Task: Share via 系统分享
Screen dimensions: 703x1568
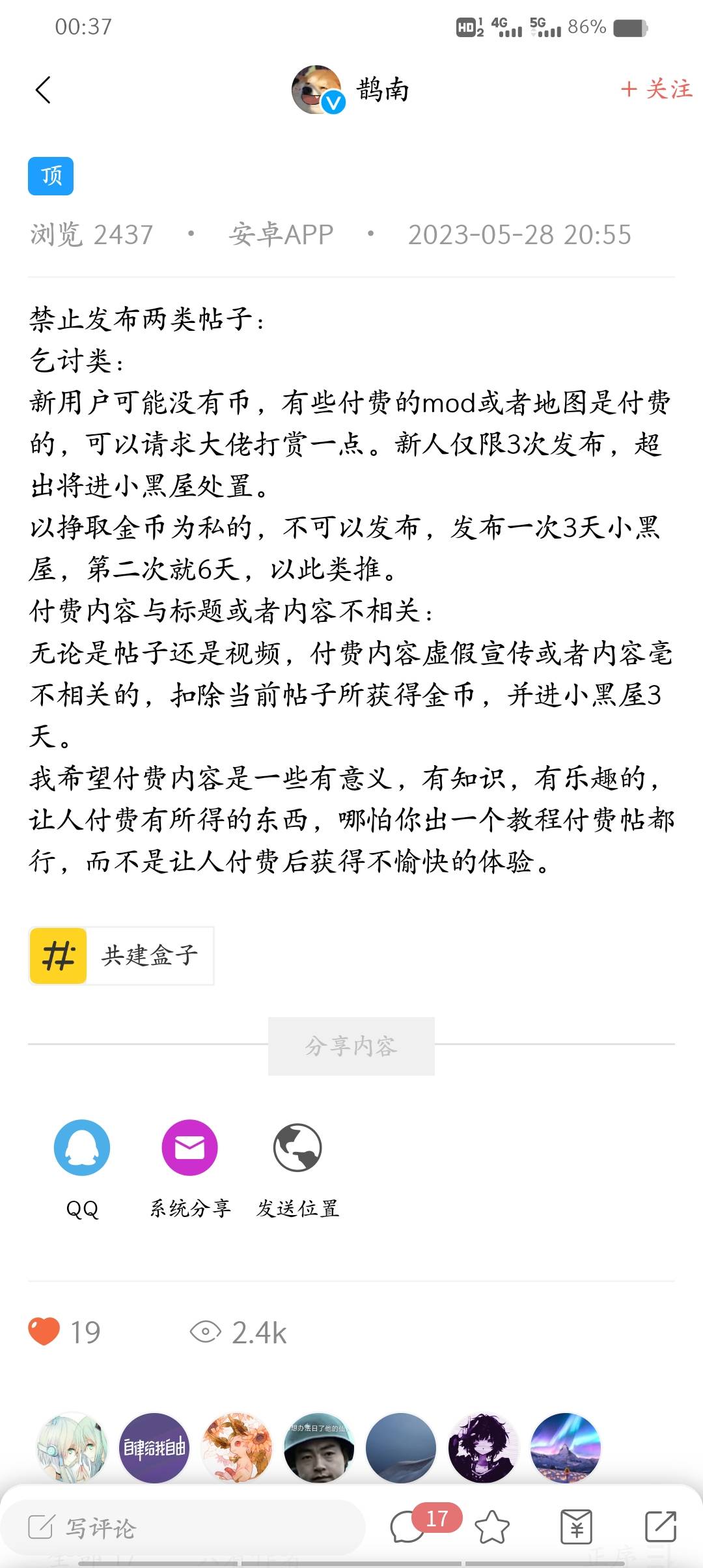Action: point(189,1147)
